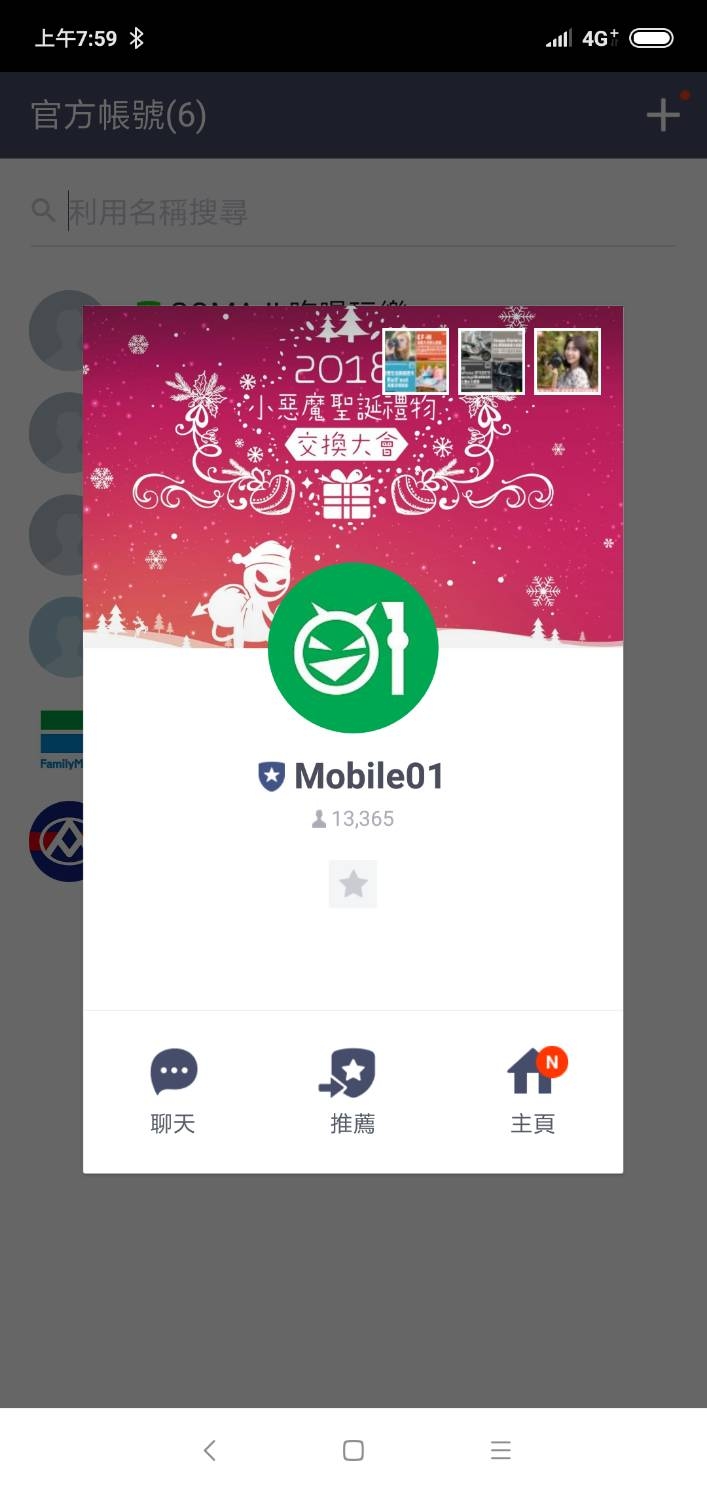
Task: View Mobile01's green profile picture
Action: pyautogui.click(x=353, y=648)
